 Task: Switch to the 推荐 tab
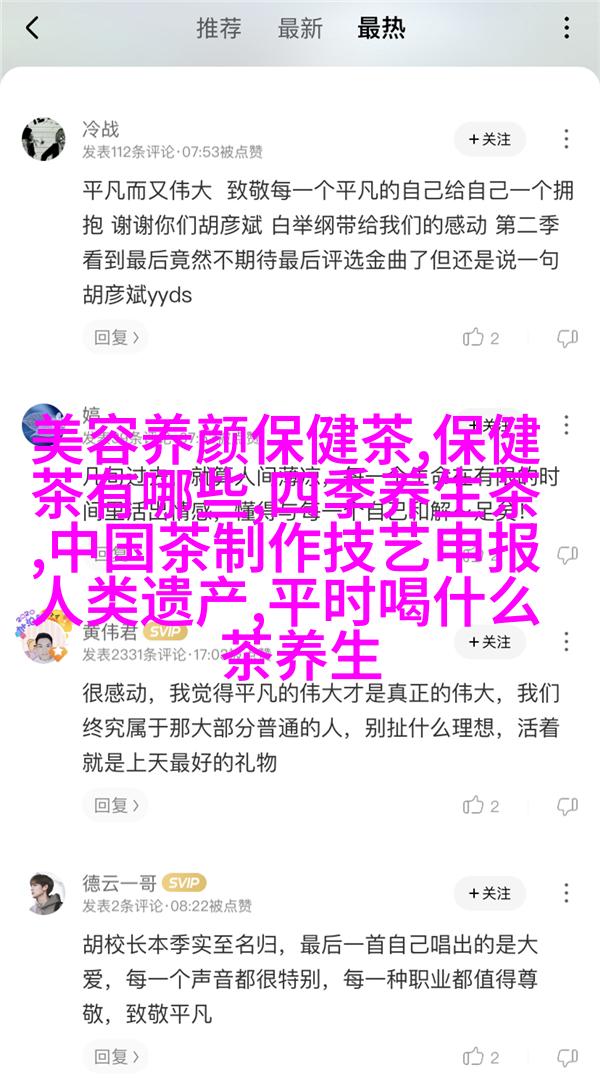pyautogui.click(x=218, y=28)
